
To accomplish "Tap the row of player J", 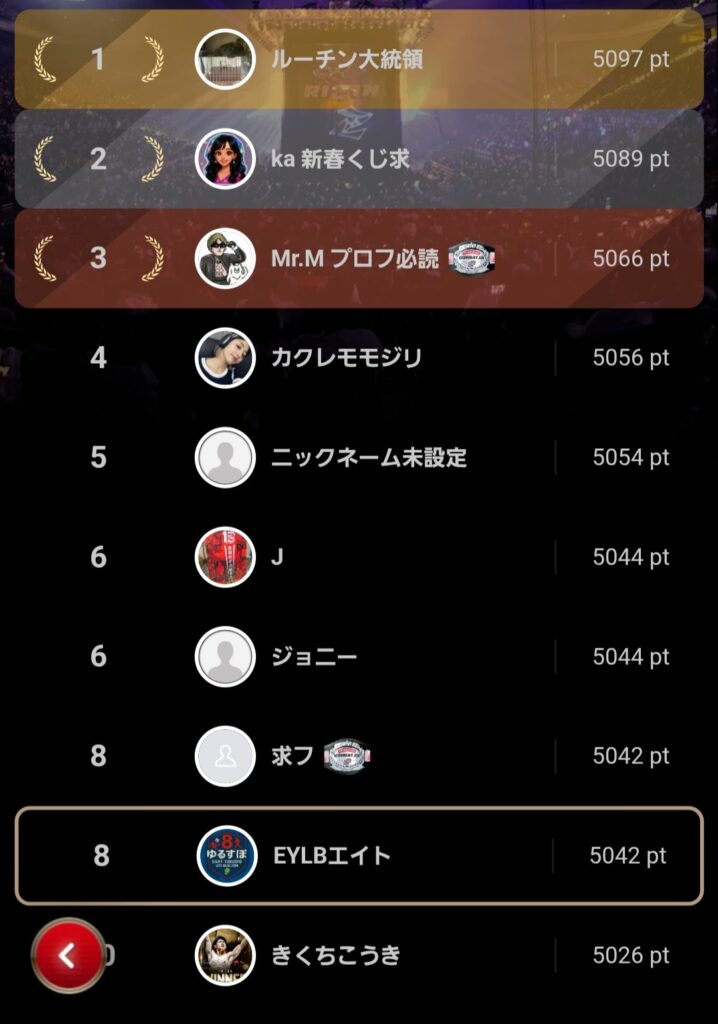I will point(359,557).
